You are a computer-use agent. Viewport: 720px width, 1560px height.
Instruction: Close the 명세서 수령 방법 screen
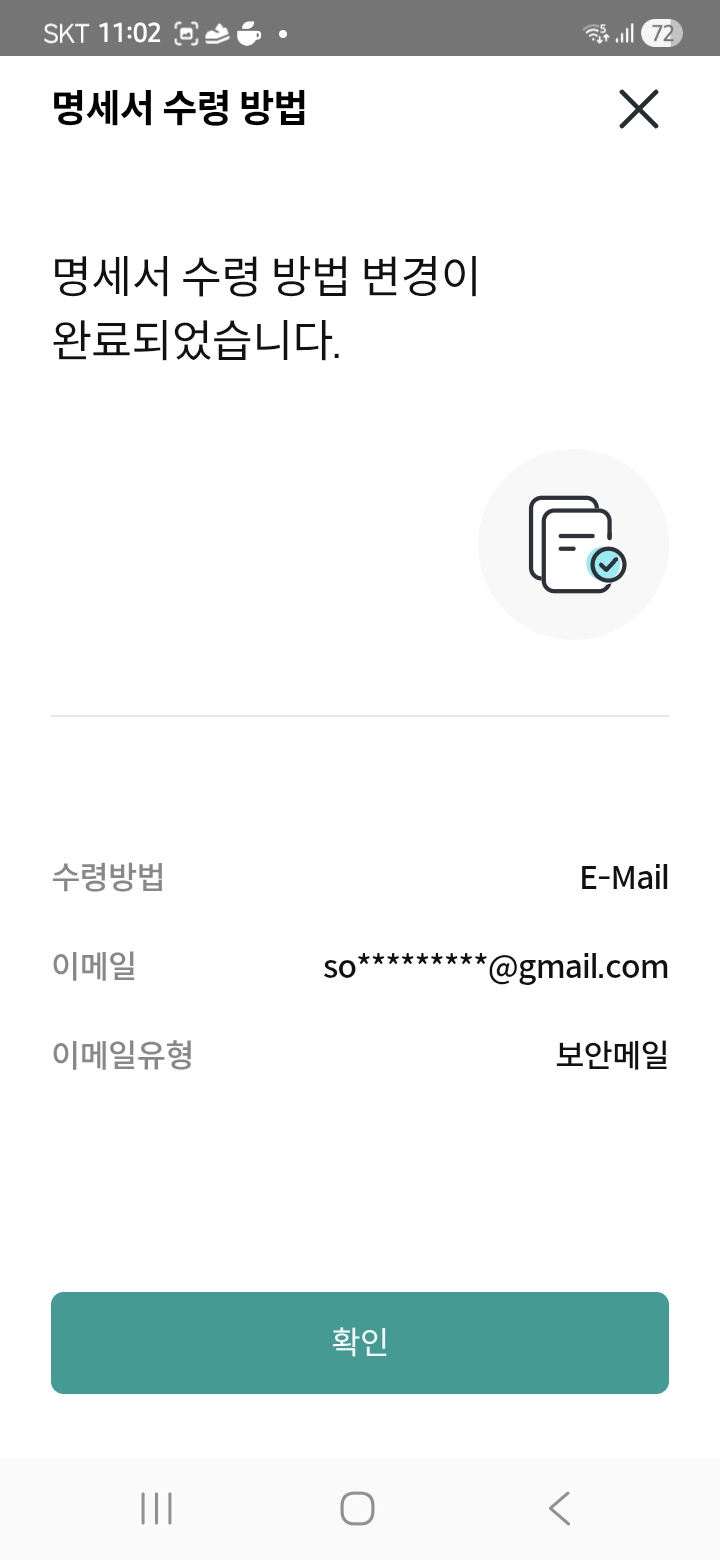[638, 109]
